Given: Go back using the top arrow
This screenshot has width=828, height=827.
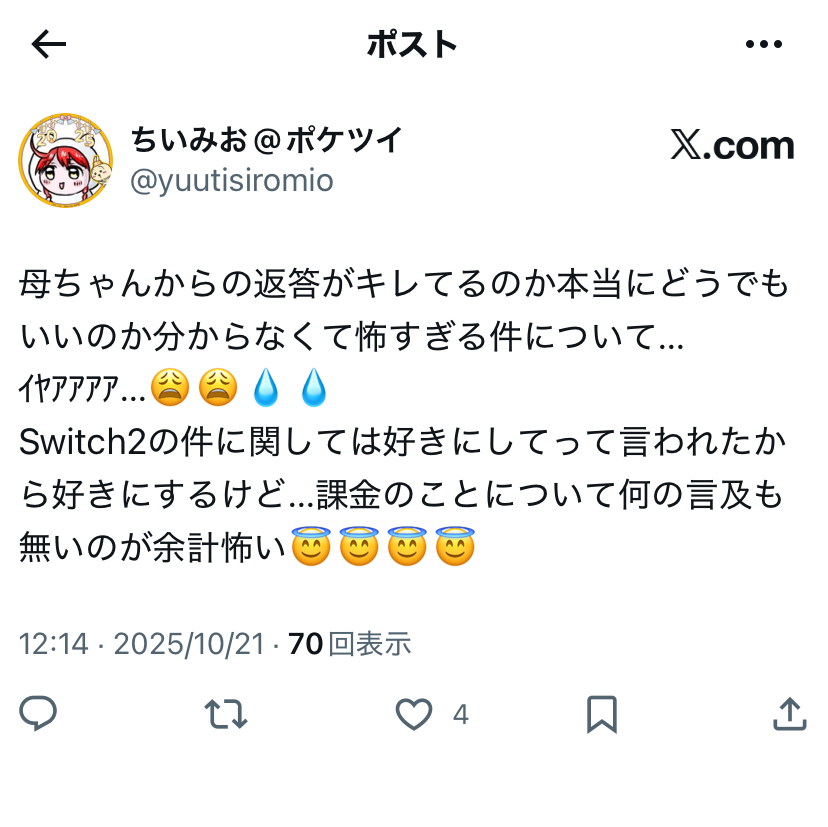Looking at the screenshot, I should pyautogui.click(x=49, y=44).
